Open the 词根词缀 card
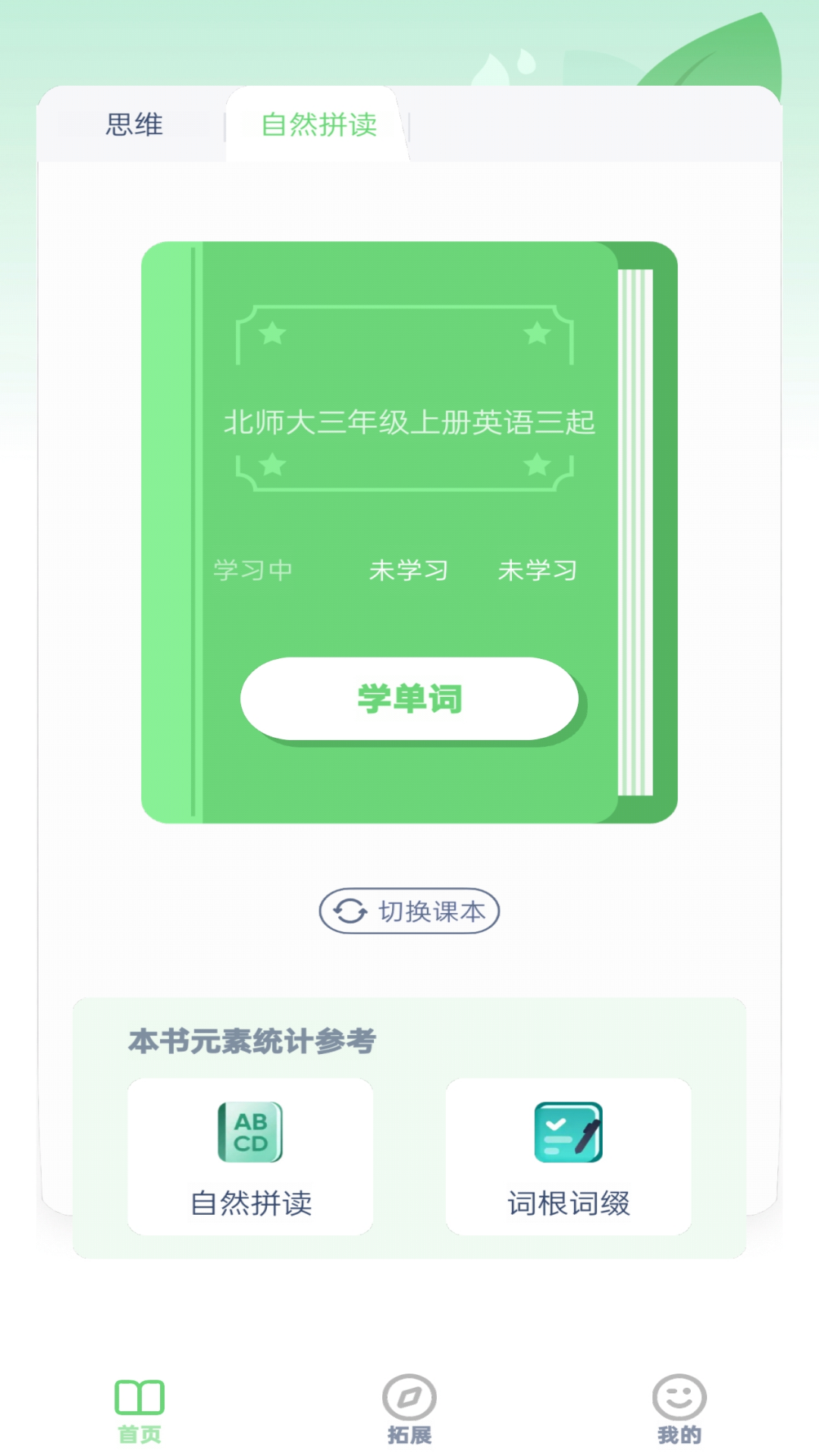 (x=568, y=1156)
